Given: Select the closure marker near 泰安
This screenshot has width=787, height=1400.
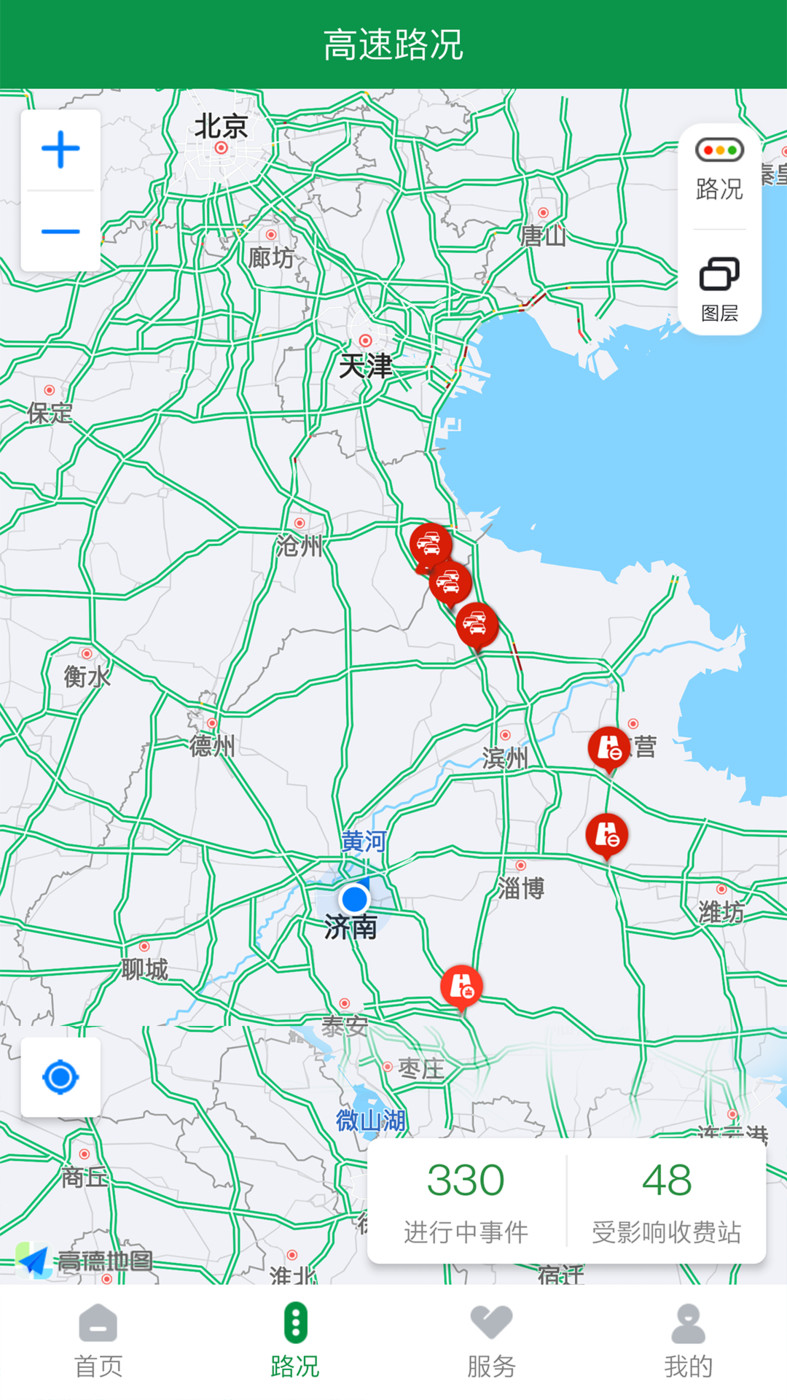Looking at the screenshot, I should 461,985.
